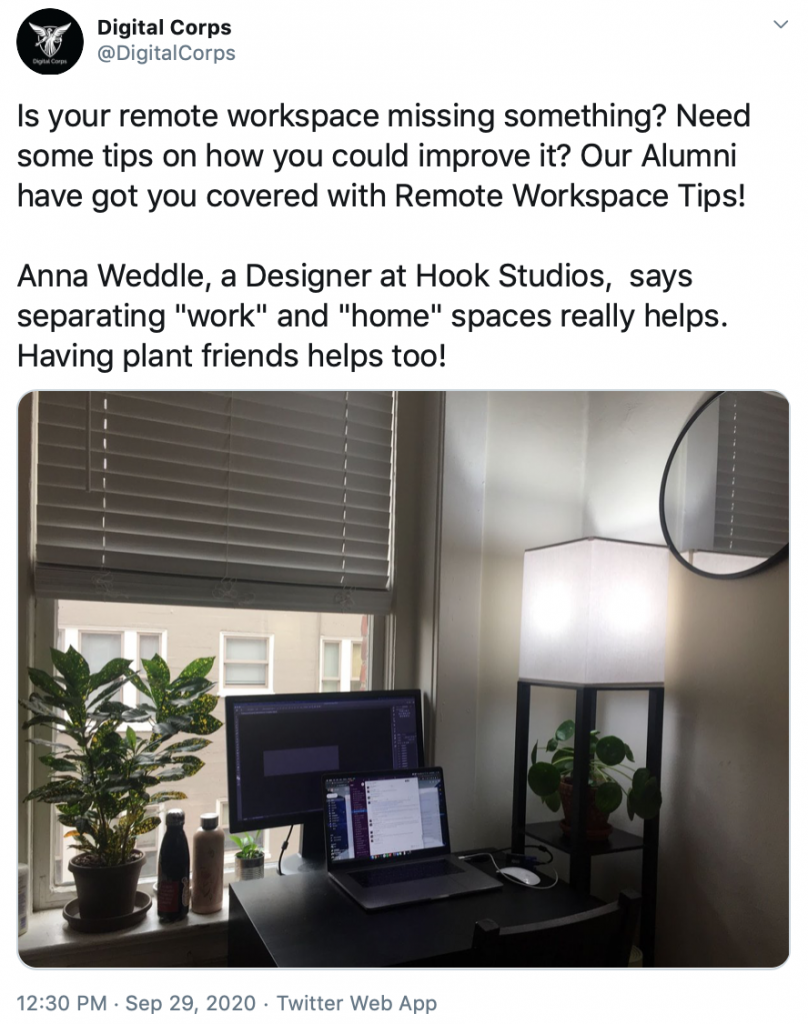Enlarge the workspace photo in the tweet
Image resolution: width=808 pixels, height=1024 pixels.
click(403, 679)
